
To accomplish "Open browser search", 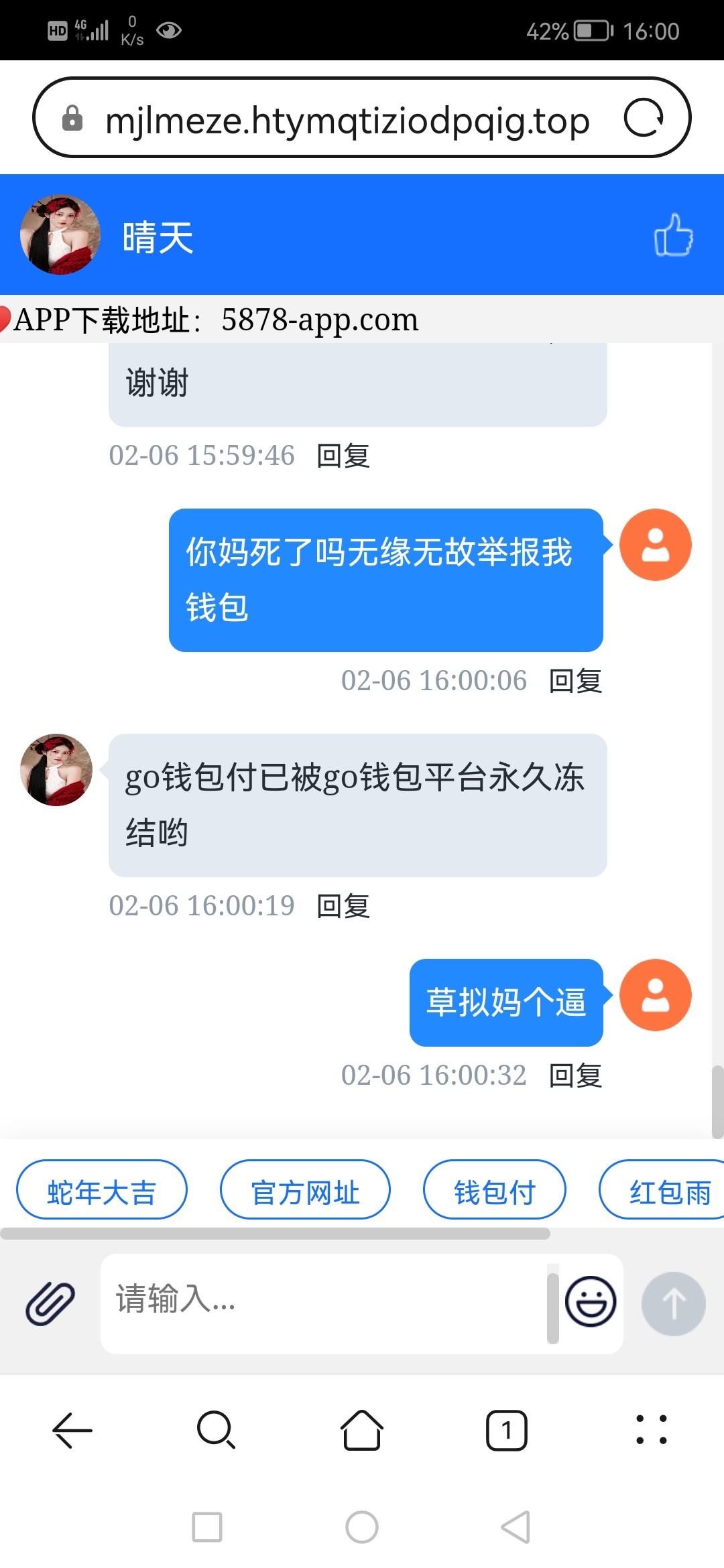I will coord(216,1431).
